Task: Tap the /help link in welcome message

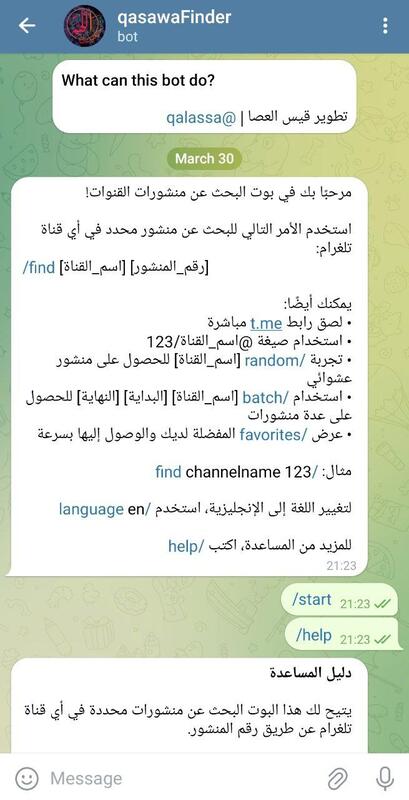Action: (187, 546)
